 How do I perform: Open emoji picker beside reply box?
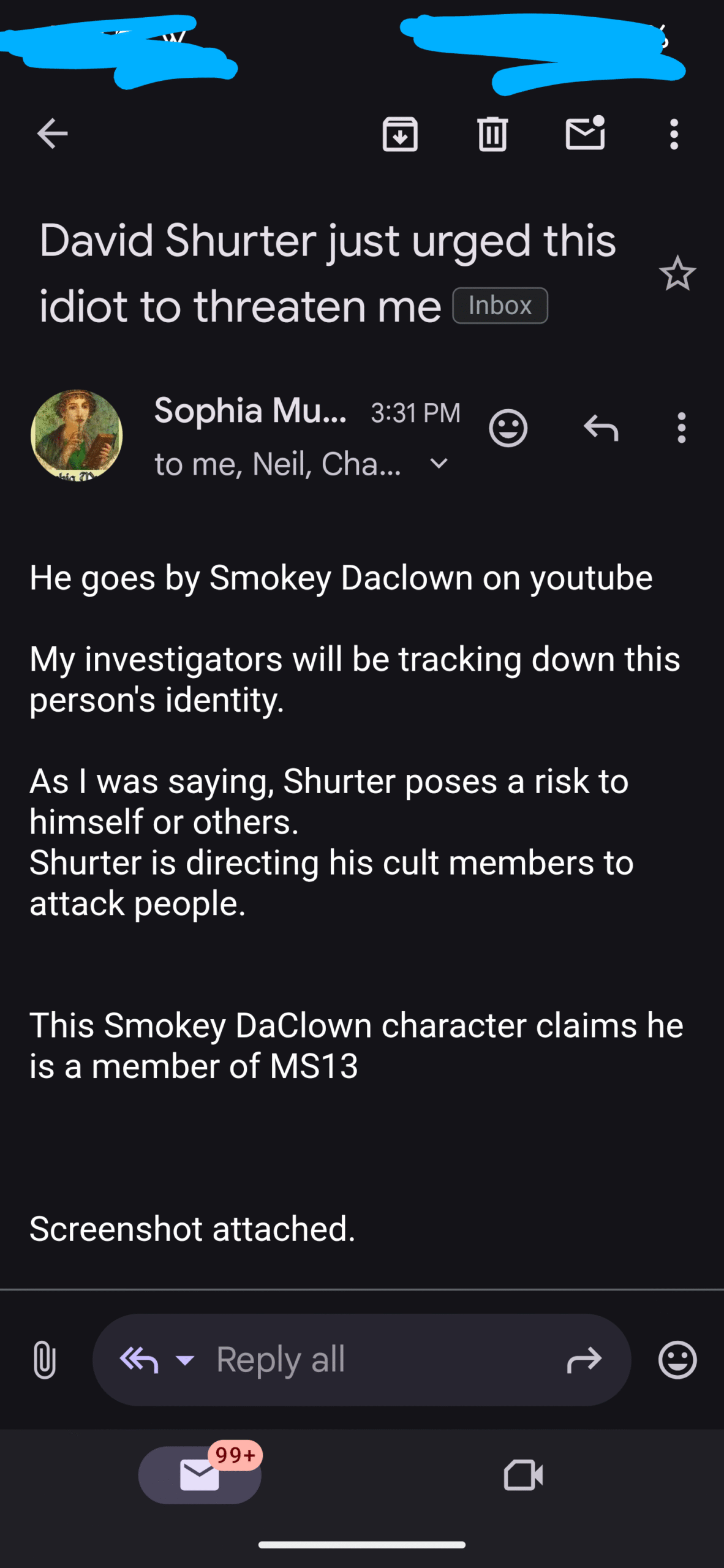[677, 1360]
